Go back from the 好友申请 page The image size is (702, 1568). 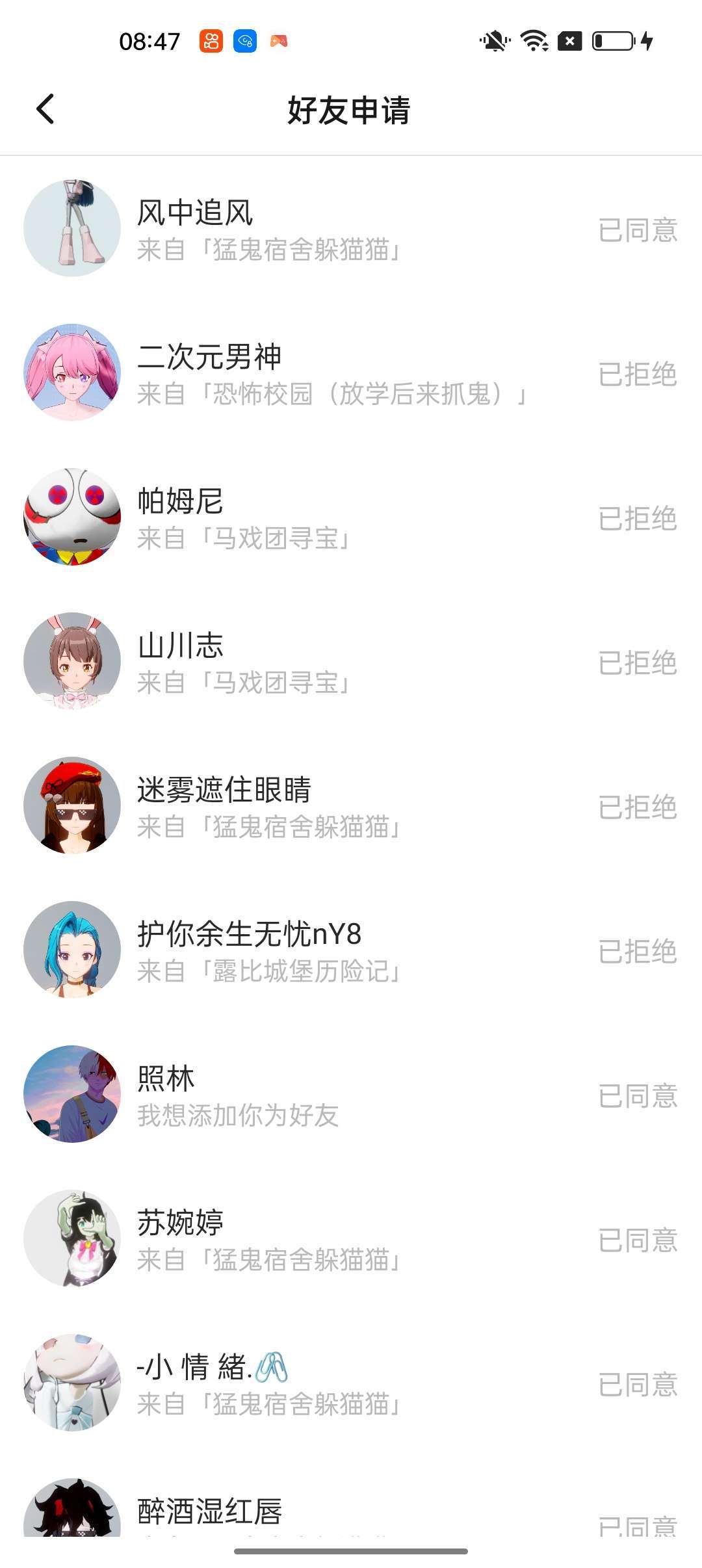pos(45,109)
